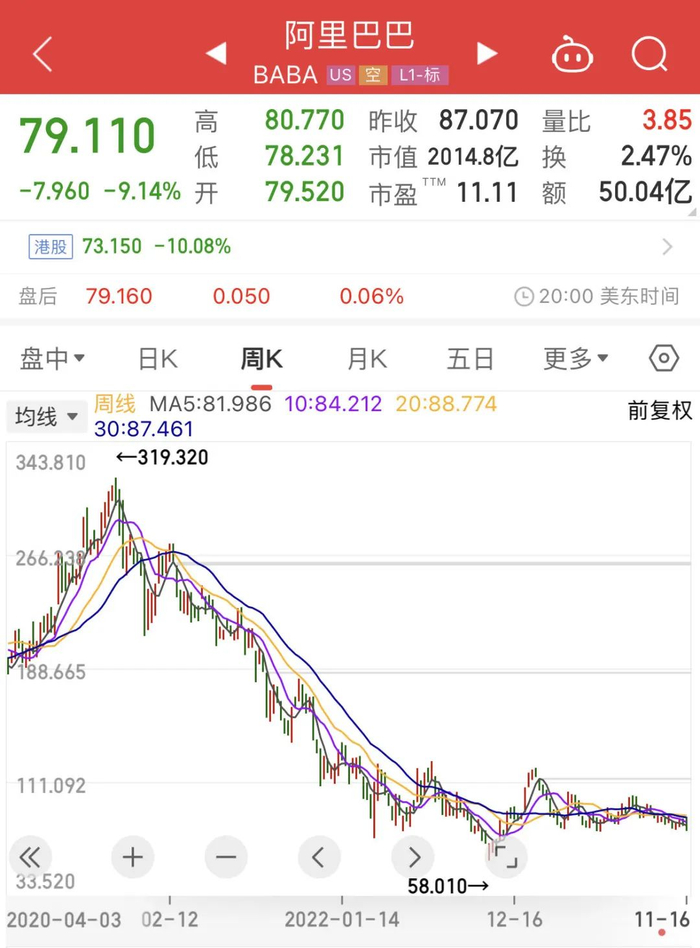Move the chart one step left

[x=319, y=857]
